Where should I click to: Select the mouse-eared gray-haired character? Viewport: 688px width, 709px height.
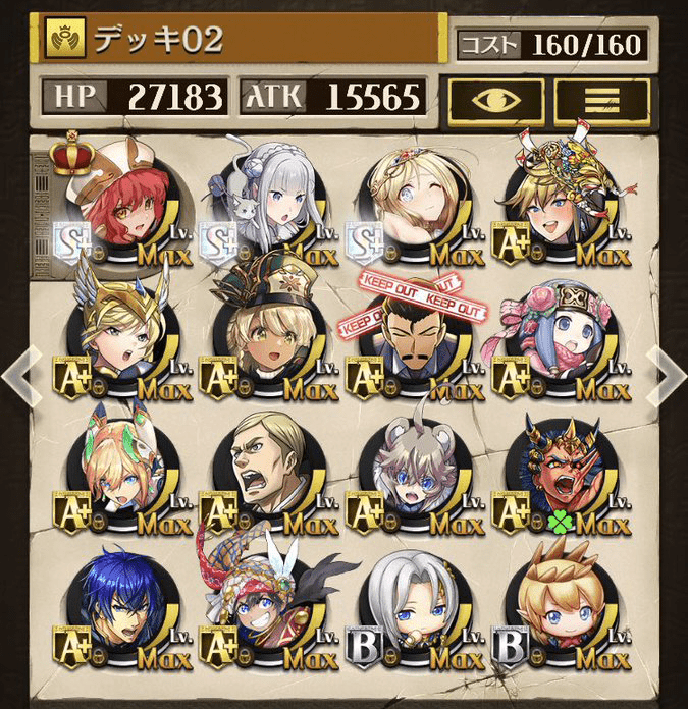(x=413, y=468)
